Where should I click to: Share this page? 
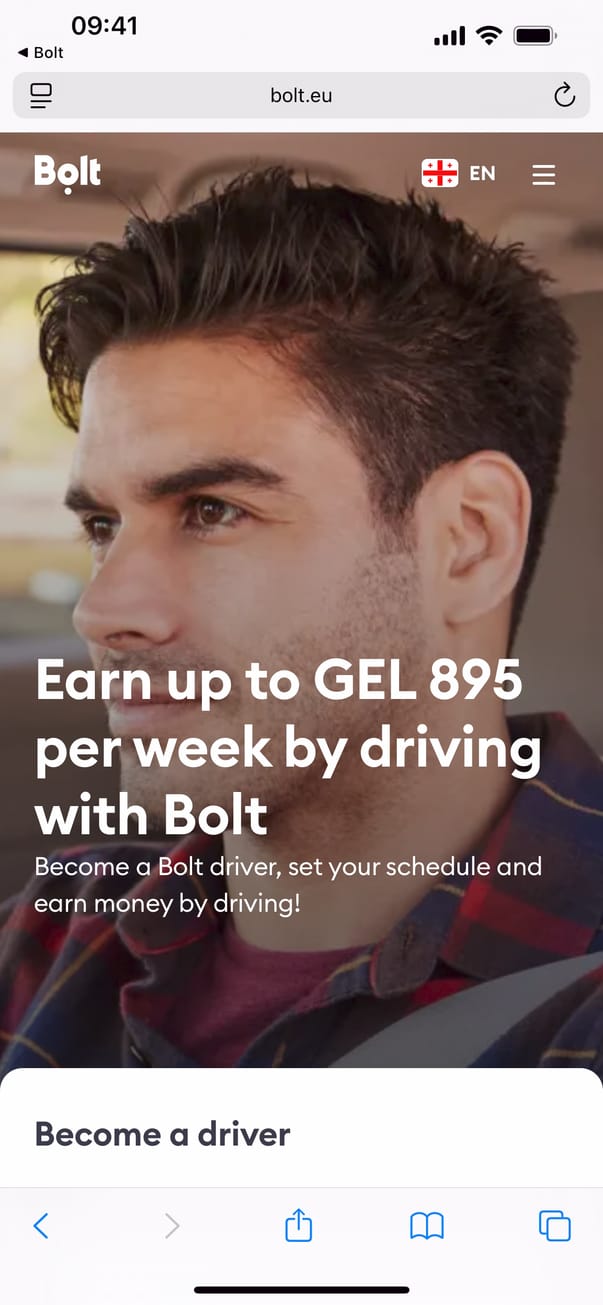point(299,1225)
